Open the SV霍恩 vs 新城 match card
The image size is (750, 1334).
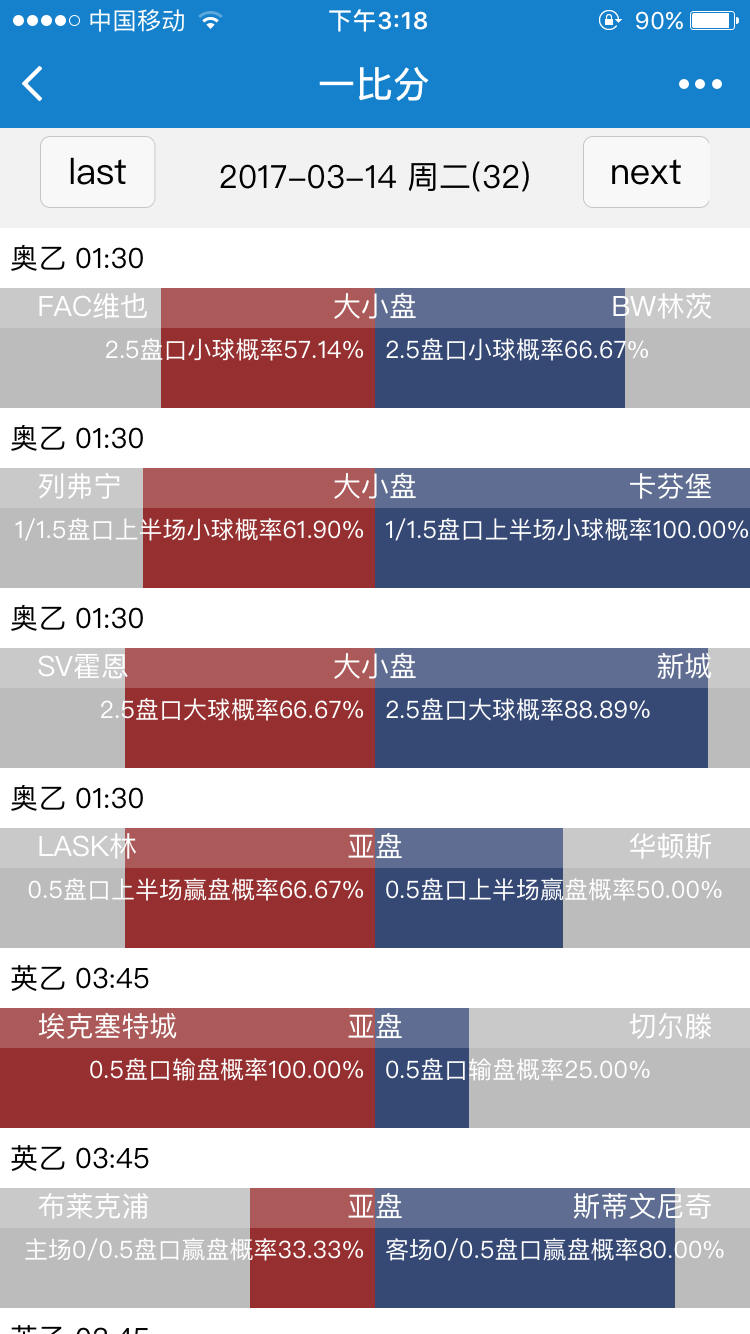pos(375,708)
